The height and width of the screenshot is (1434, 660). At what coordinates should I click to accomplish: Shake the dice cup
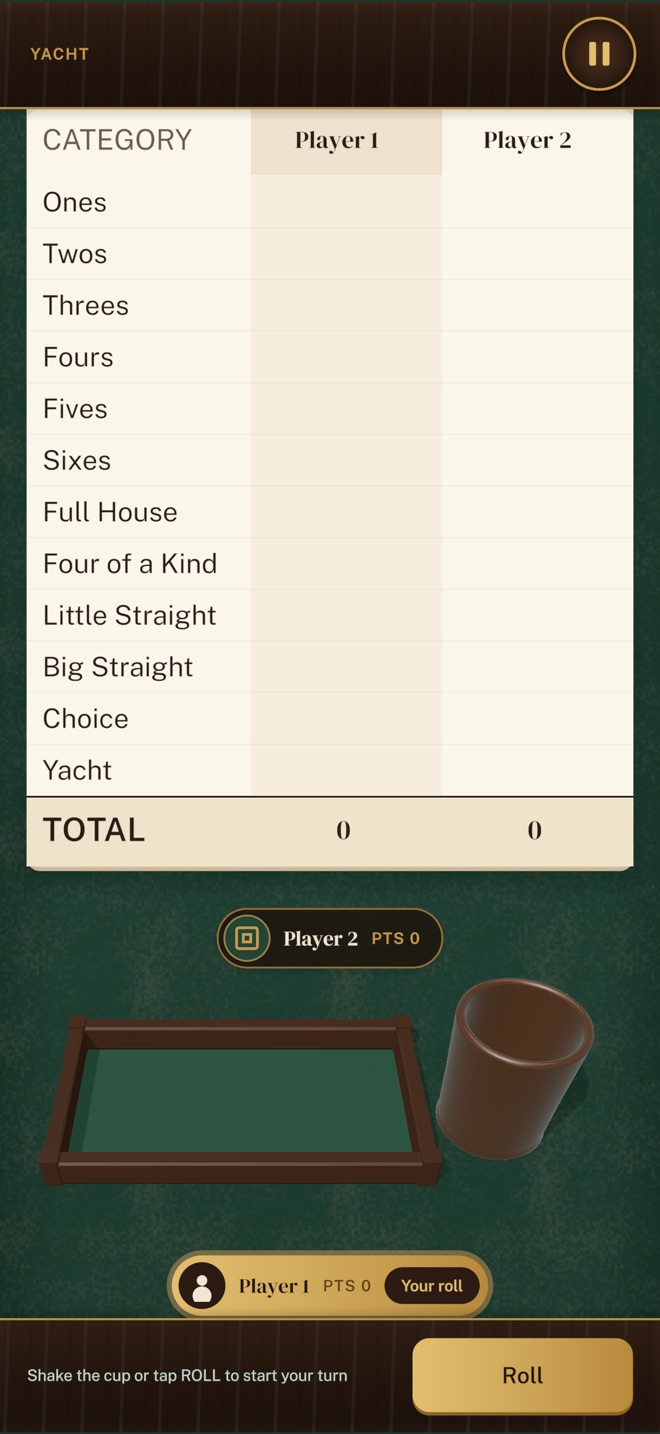(514, 1067)
